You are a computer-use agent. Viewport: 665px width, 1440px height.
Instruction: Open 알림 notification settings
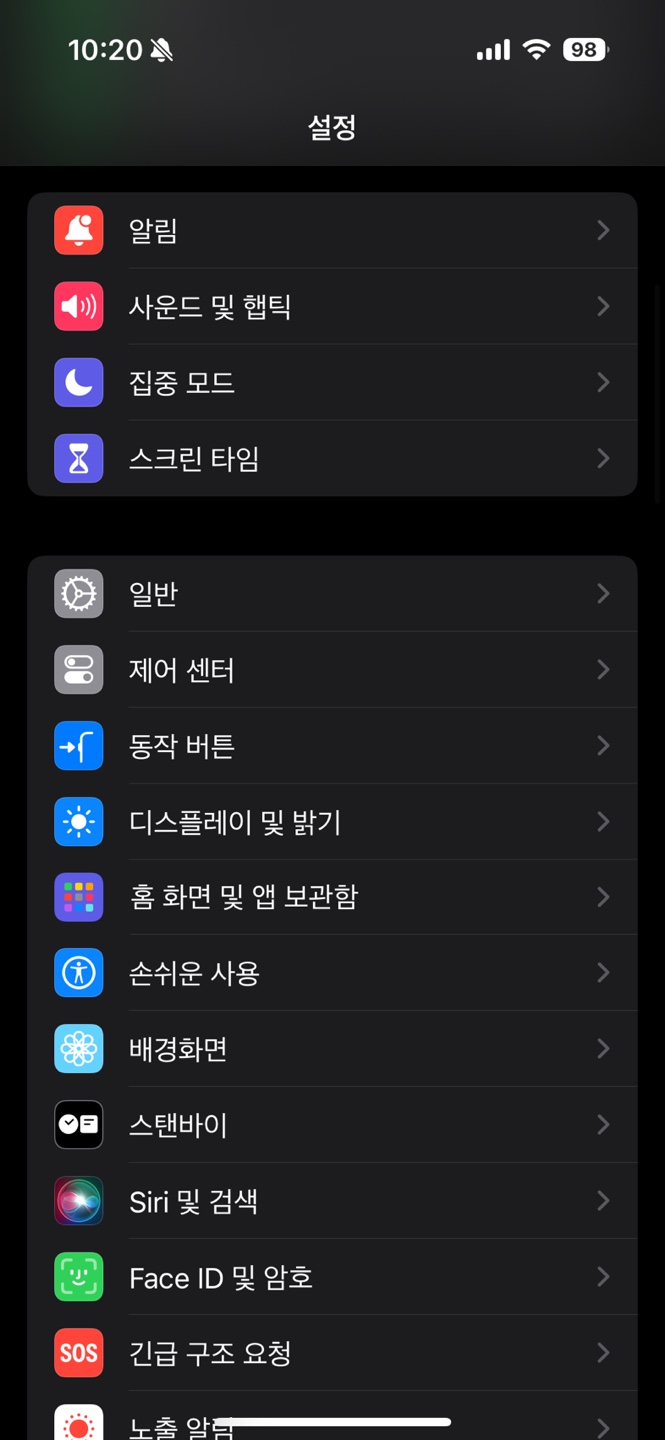[332, 231]
